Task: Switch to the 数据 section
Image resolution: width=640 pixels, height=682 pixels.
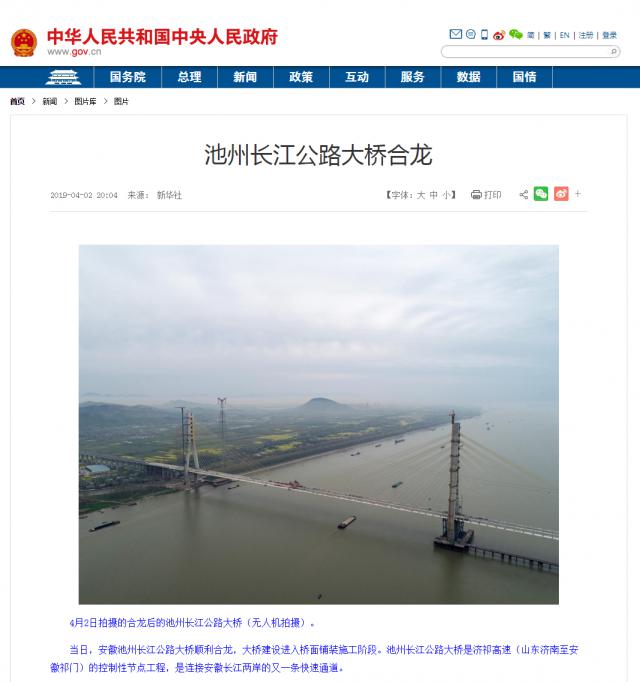Action: pyautogui.click(x=468, y=77)
